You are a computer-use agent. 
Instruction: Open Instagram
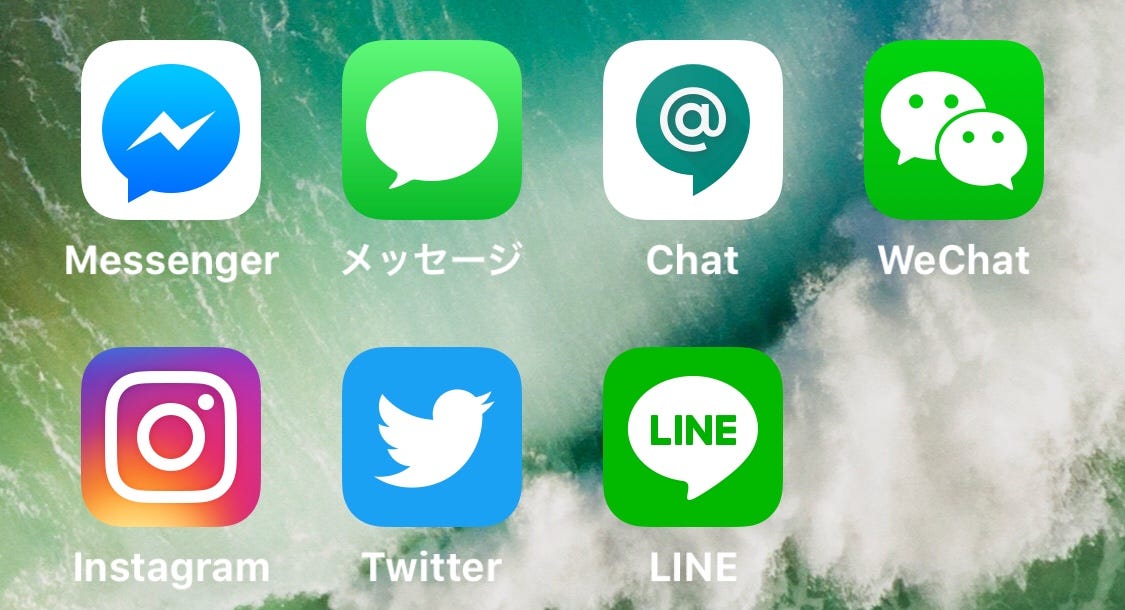171,437
